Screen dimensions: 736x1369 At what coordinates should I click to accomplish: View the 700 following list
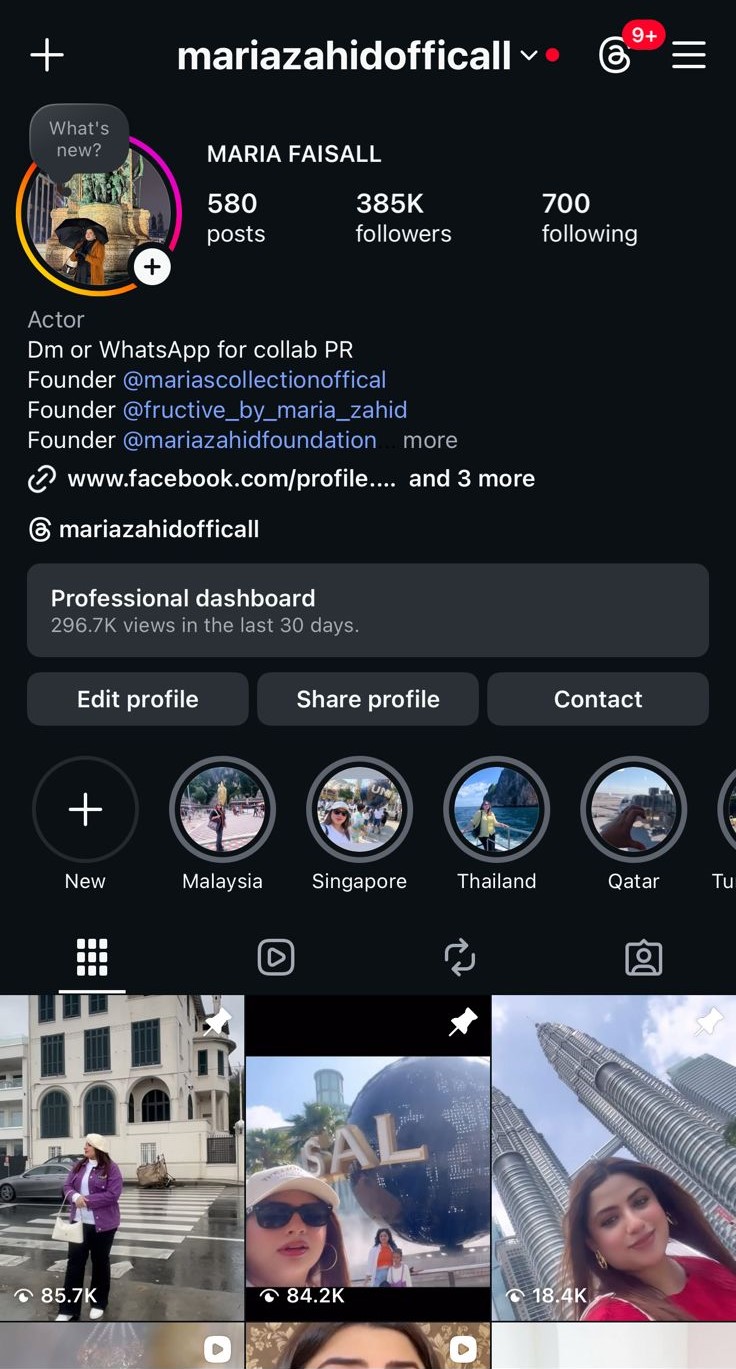click(589, 218)
